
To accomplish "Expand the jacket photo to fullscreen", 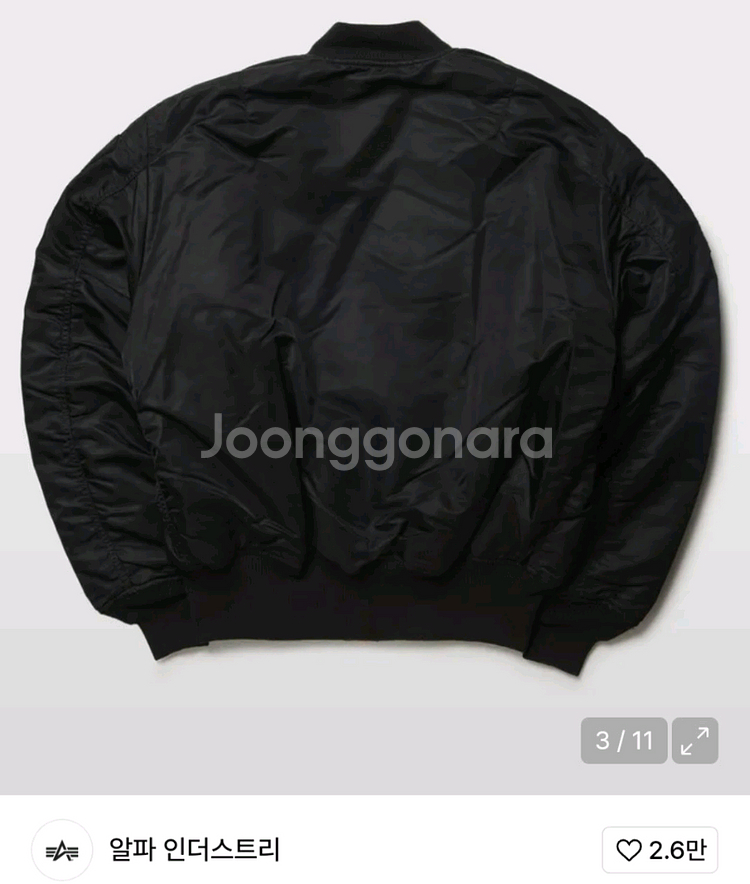I will (x=694, y=740).
